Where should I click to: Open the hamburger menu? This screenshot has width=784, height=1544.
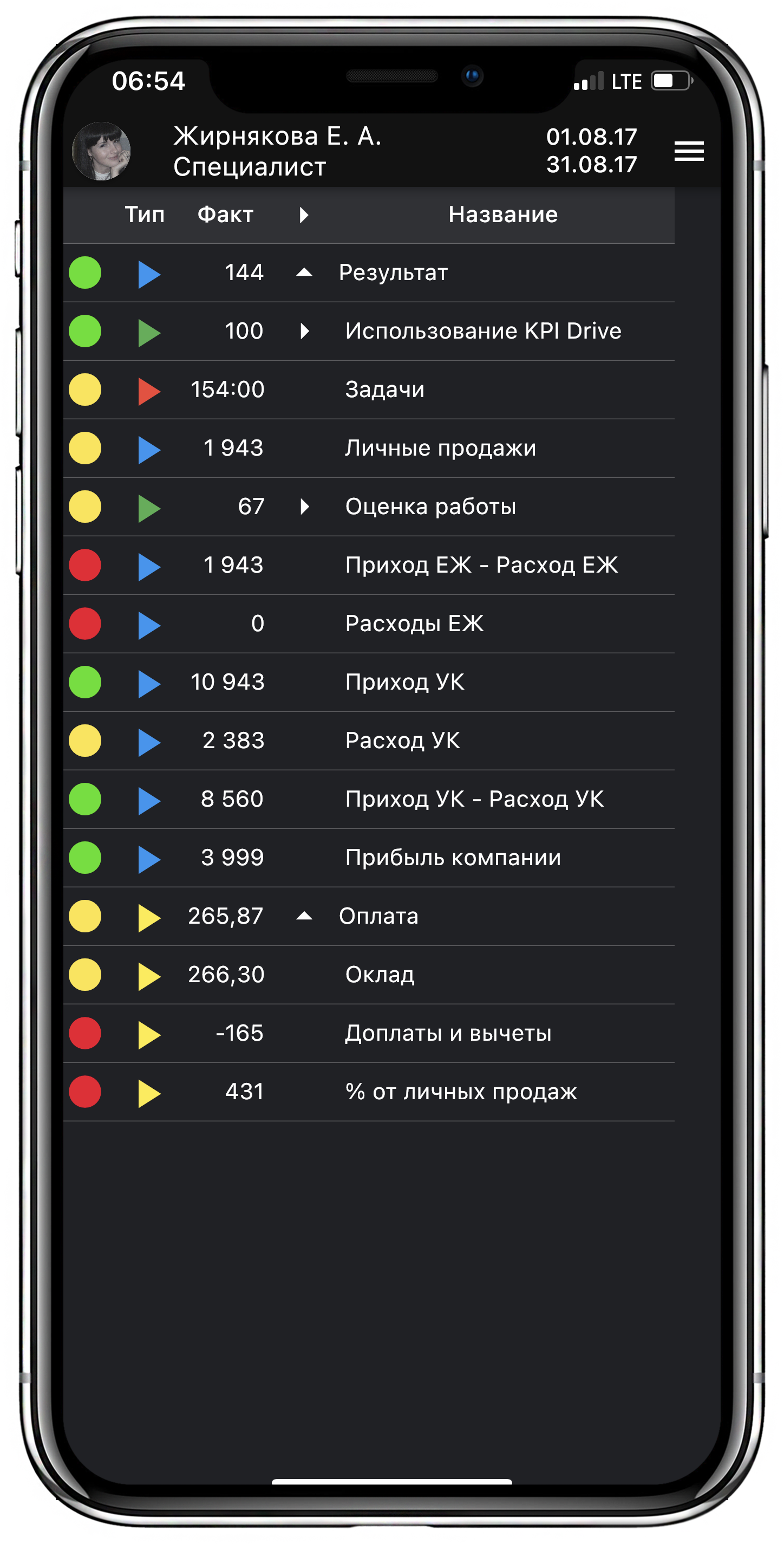point(689,151)
